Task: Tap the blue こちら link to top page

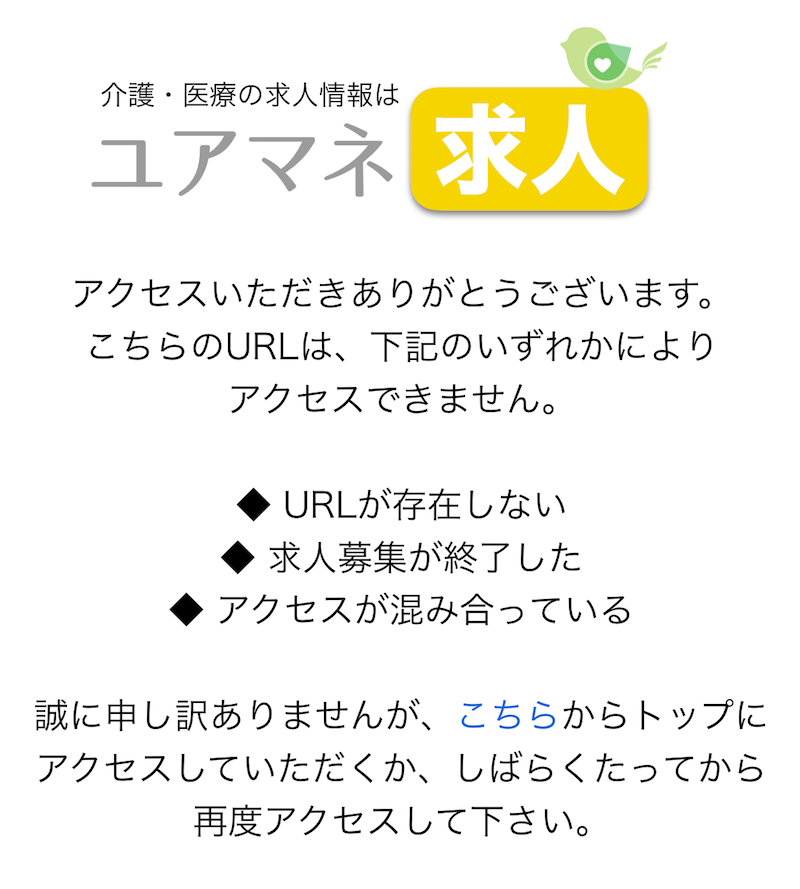Action: point(508,715)
